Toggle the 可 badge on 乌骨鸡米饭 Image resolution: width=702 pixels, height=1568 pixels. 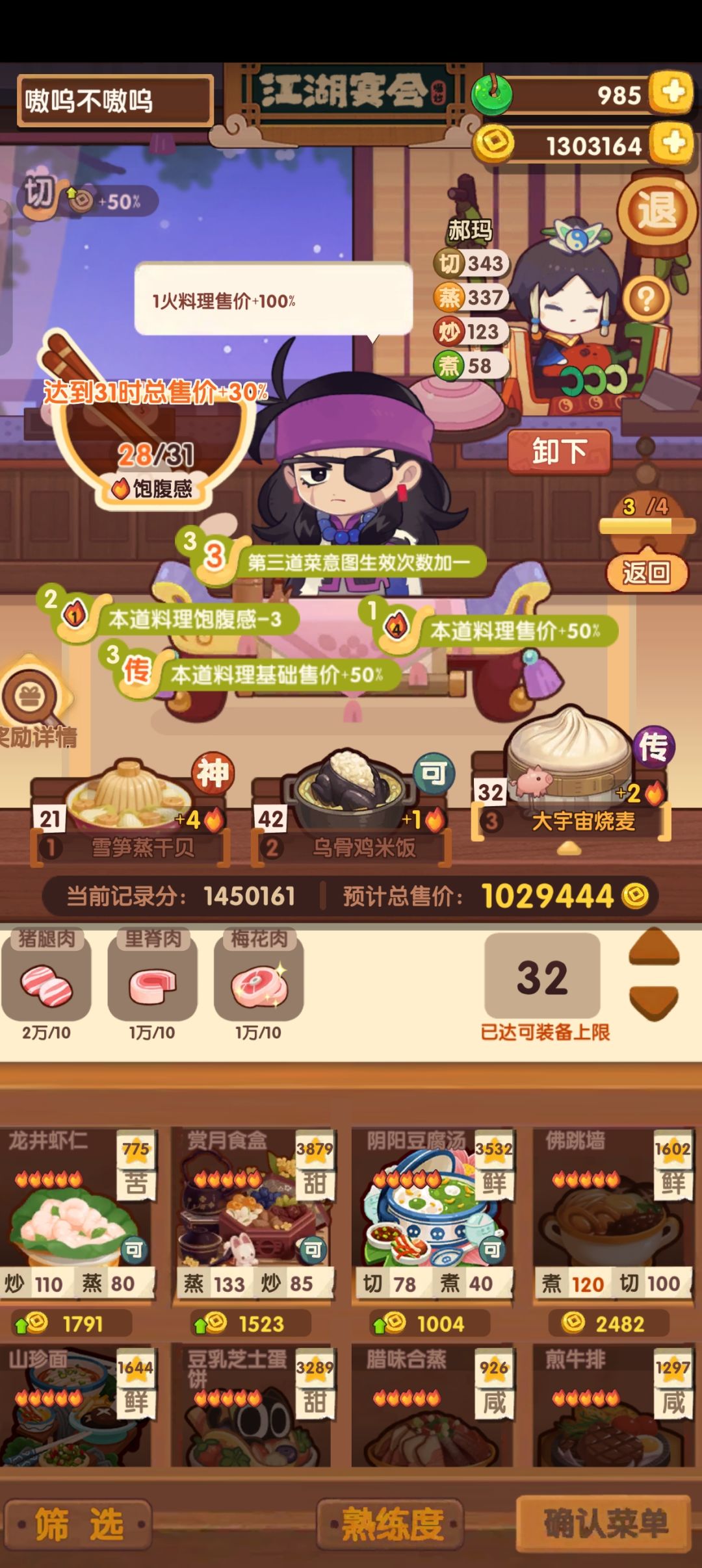(434, 773)
